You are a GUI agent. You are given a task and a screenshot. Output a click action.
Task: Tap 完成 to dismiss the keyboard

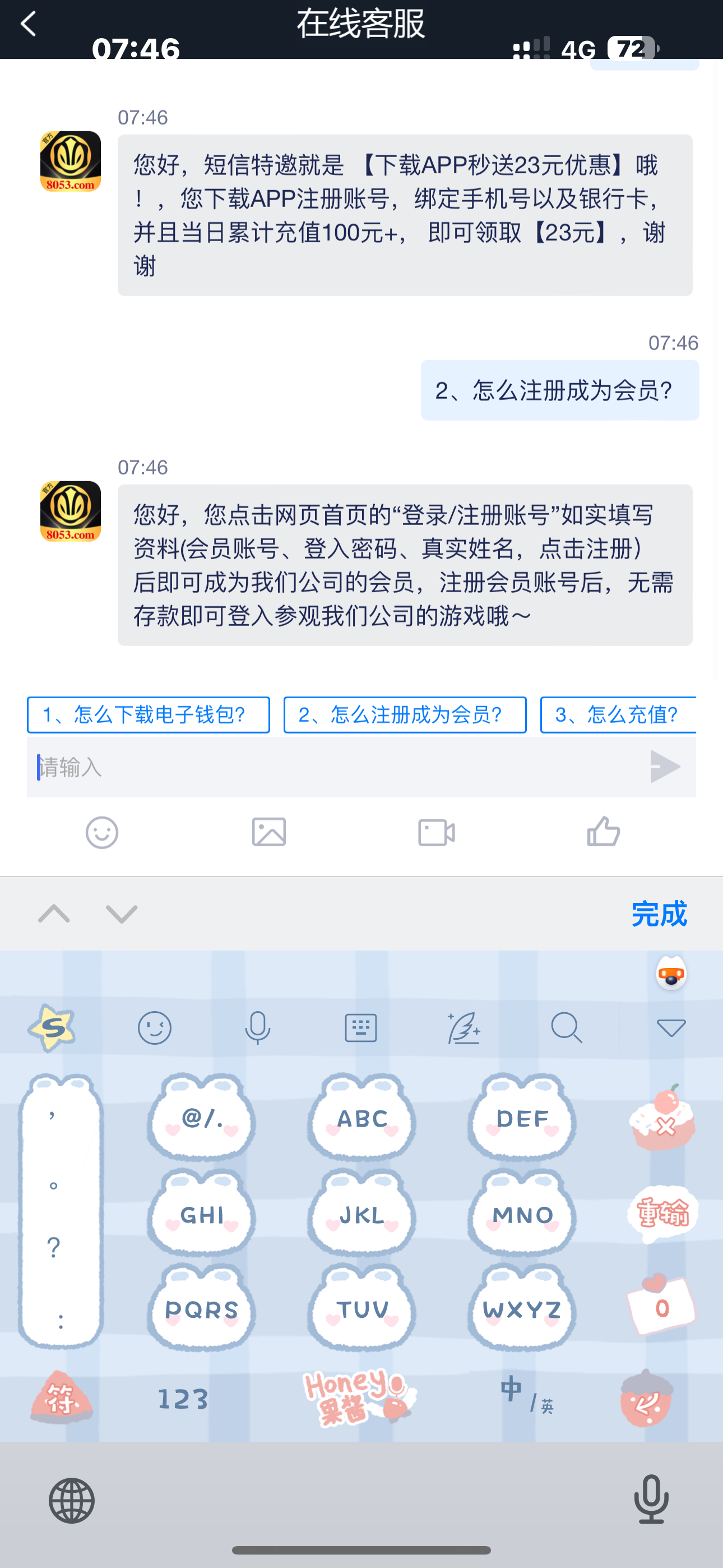click(x=659, y=914)
